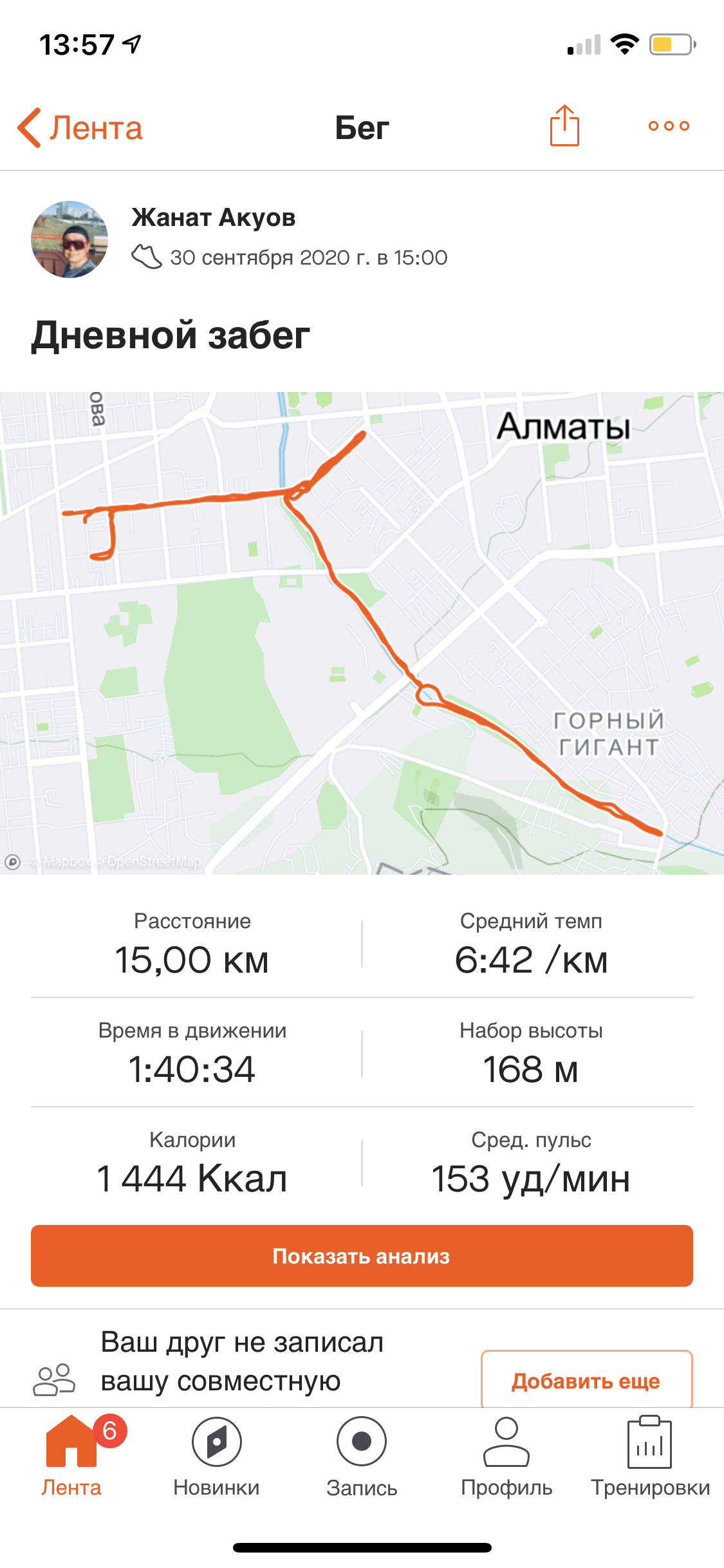This screenshot has height=1568, width=724.
Task: Tap Добавить еще button
Action: pos(586,1381)
